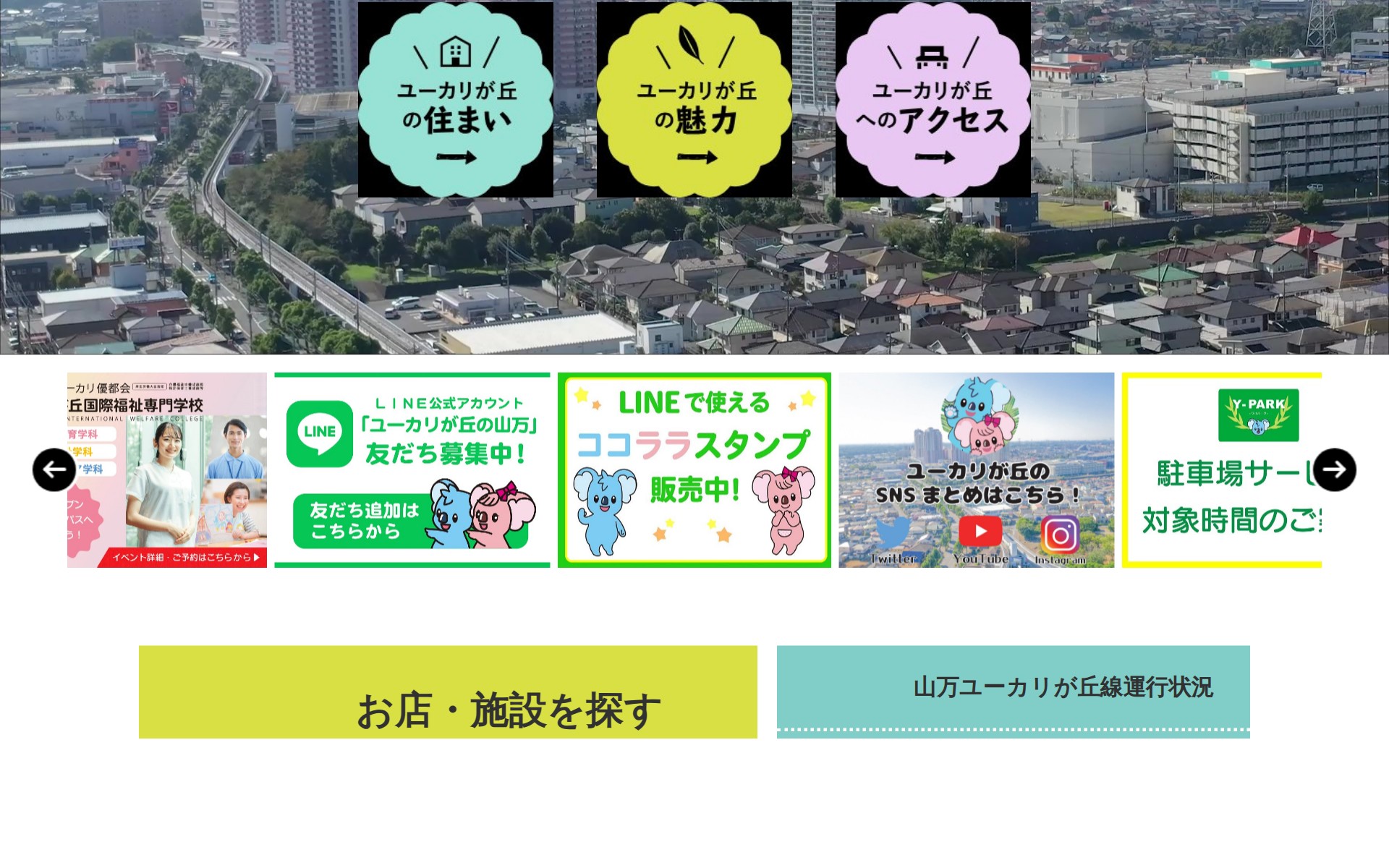Show previous carousel banner
Image resolution: width=1389 pixels, height=868 pixels.
pos(54,469)
